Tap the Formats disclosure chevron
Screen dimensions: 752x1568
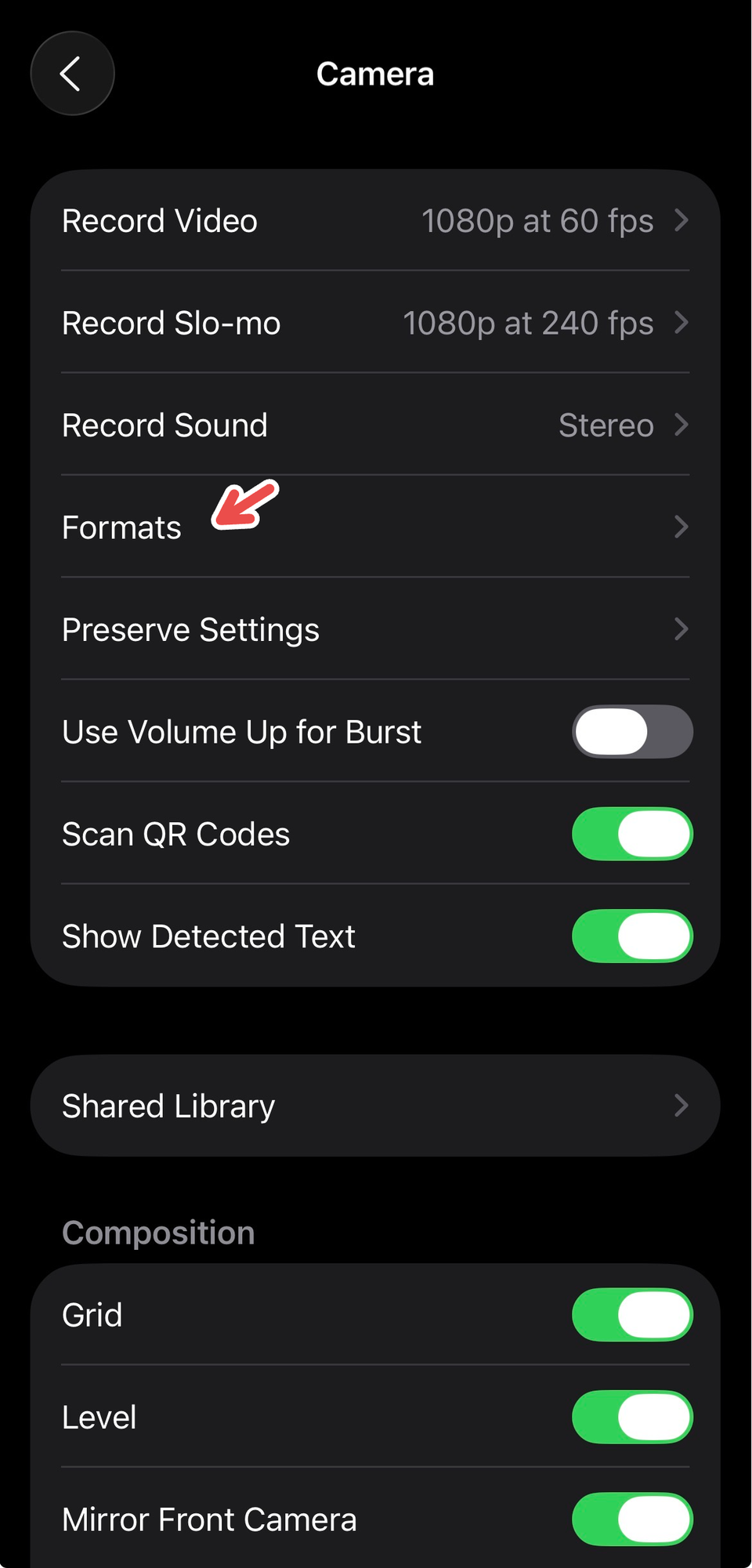(681, 527)
